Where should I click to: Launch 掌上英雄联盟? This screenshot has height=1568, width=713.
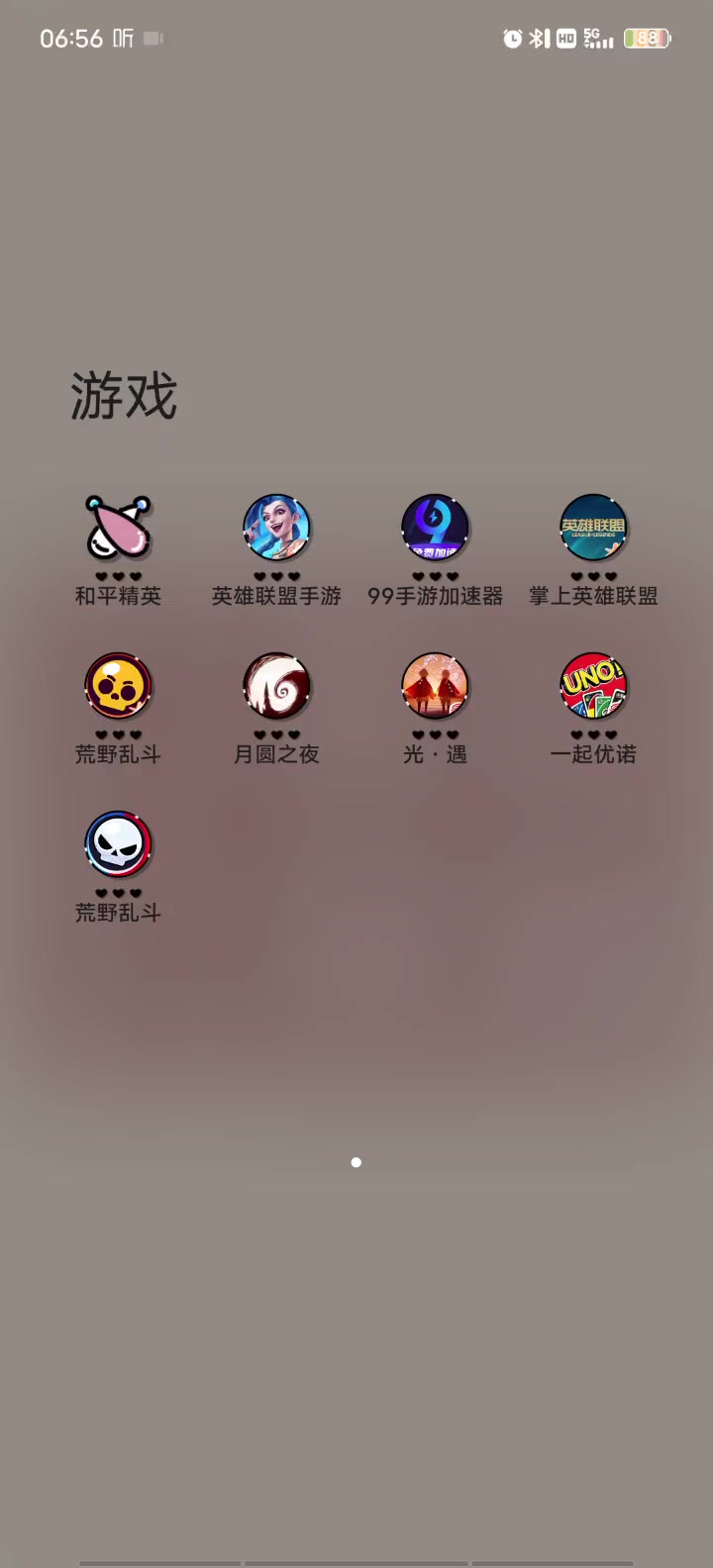click(x=593, y=529)
